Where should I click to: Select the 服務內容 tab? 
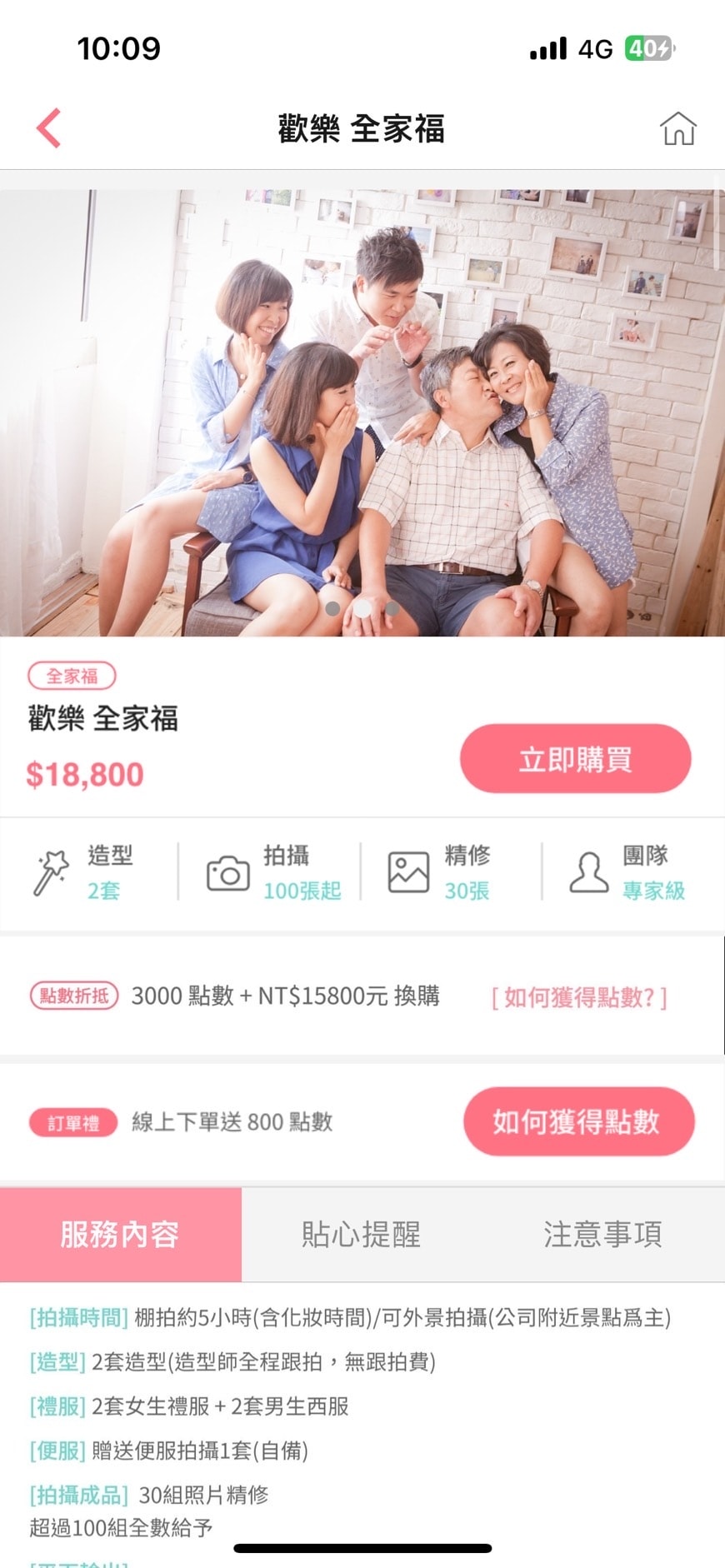click(122, 1235)
